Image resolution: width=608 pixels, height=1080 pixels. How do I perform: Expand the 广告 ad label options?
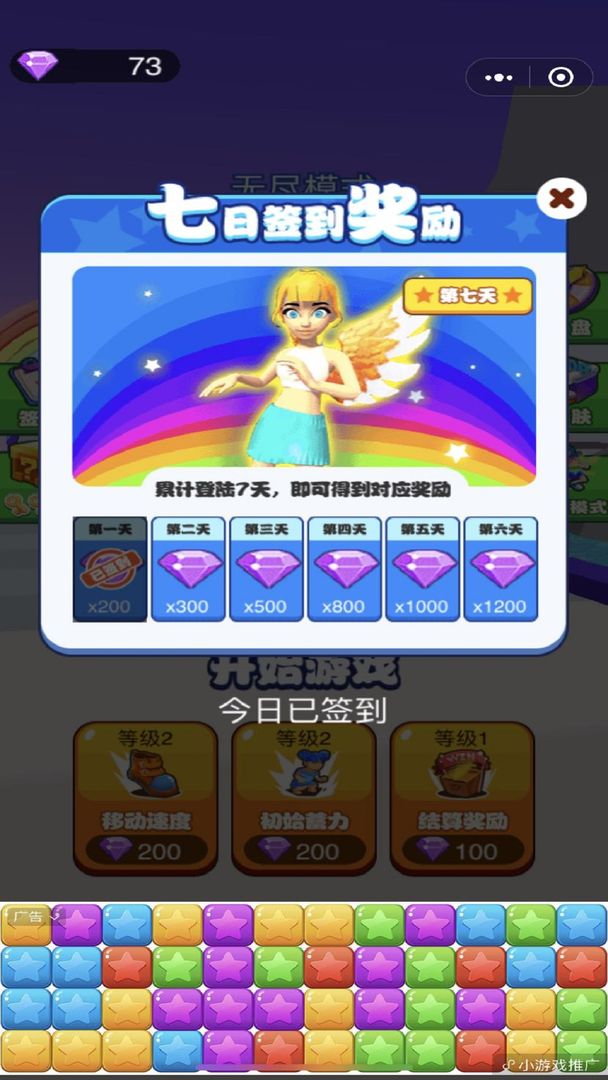(x=34, y=915)
